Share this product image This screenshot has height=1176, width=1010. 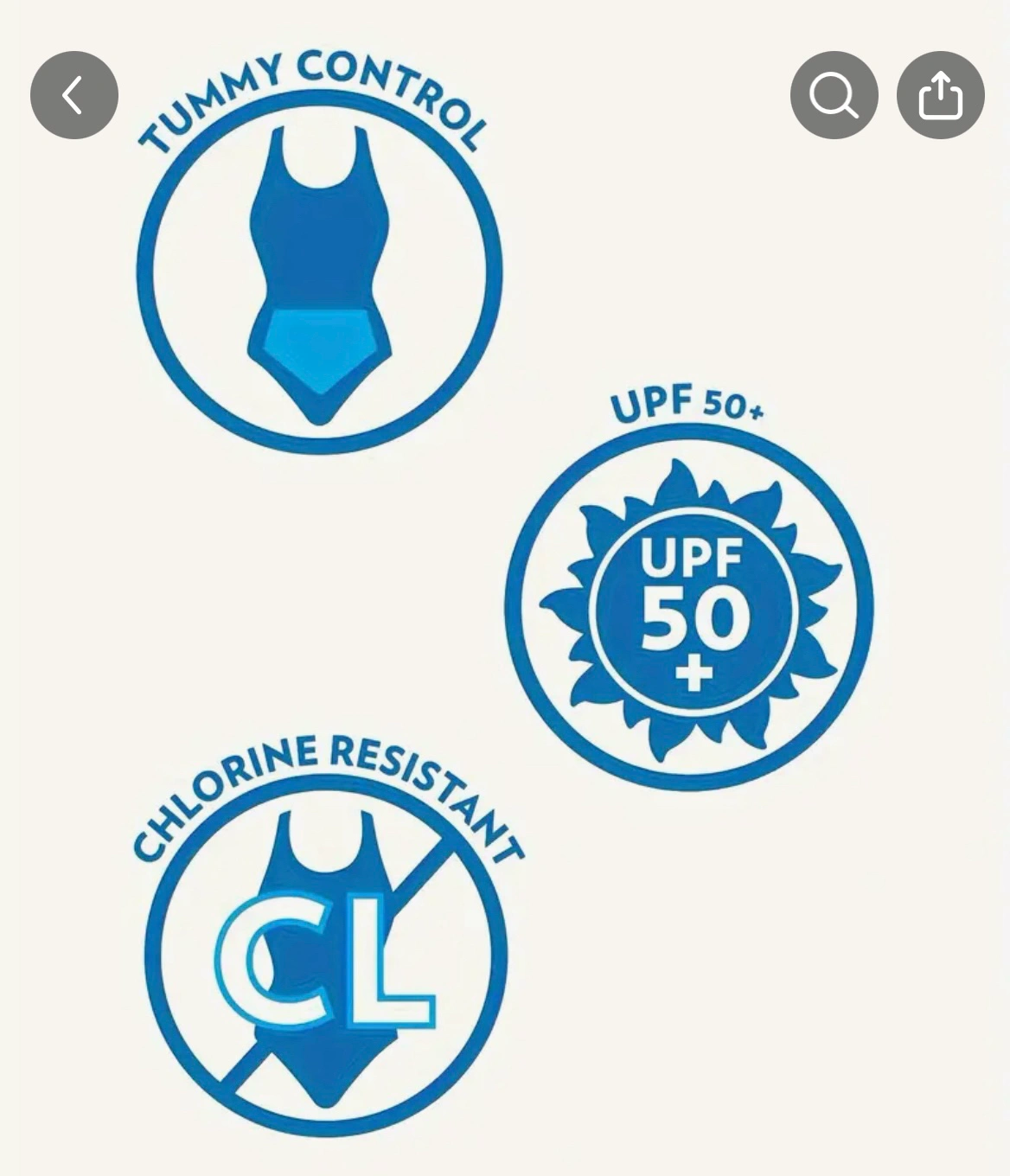[x=940, y=95]
